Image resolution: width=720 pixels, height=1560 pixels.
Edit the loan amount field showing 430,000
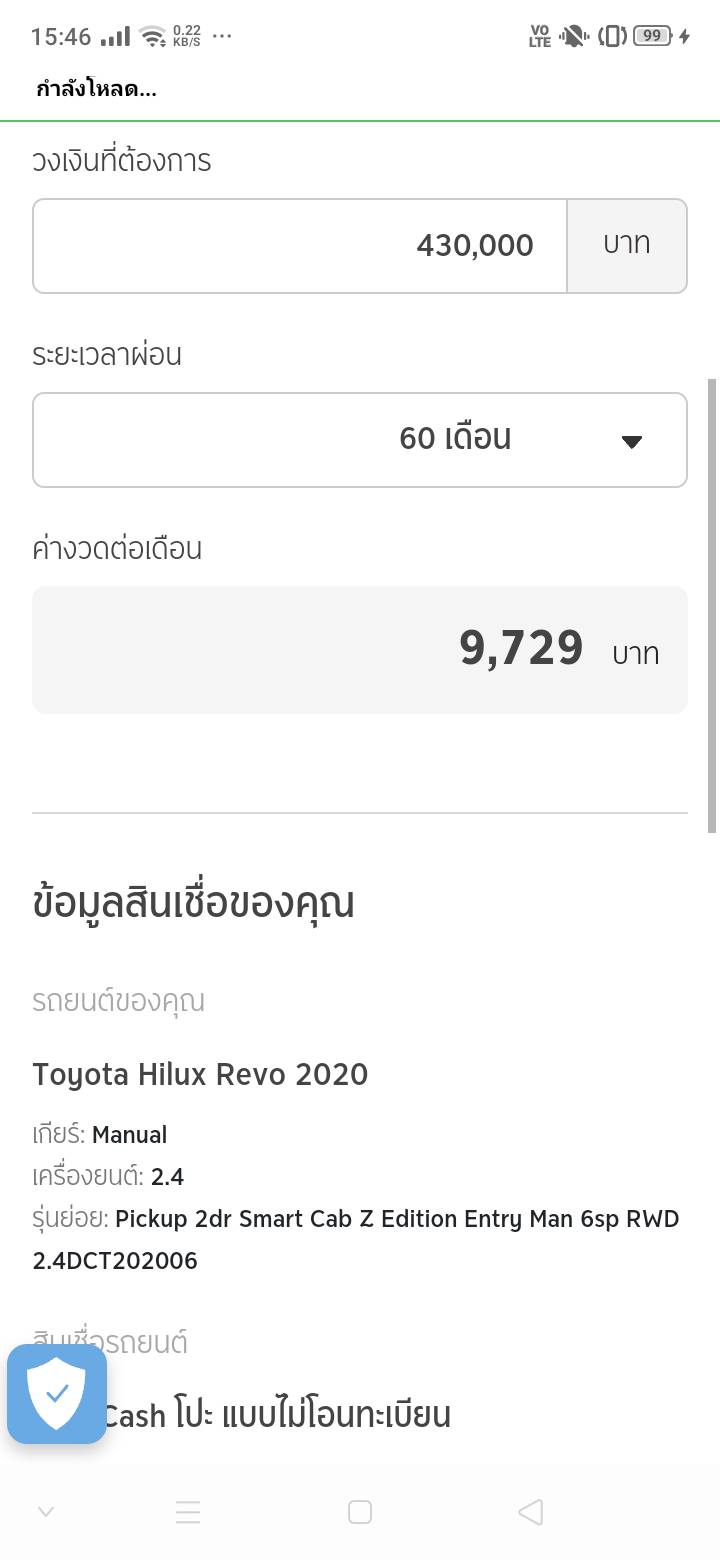point(300,246)
